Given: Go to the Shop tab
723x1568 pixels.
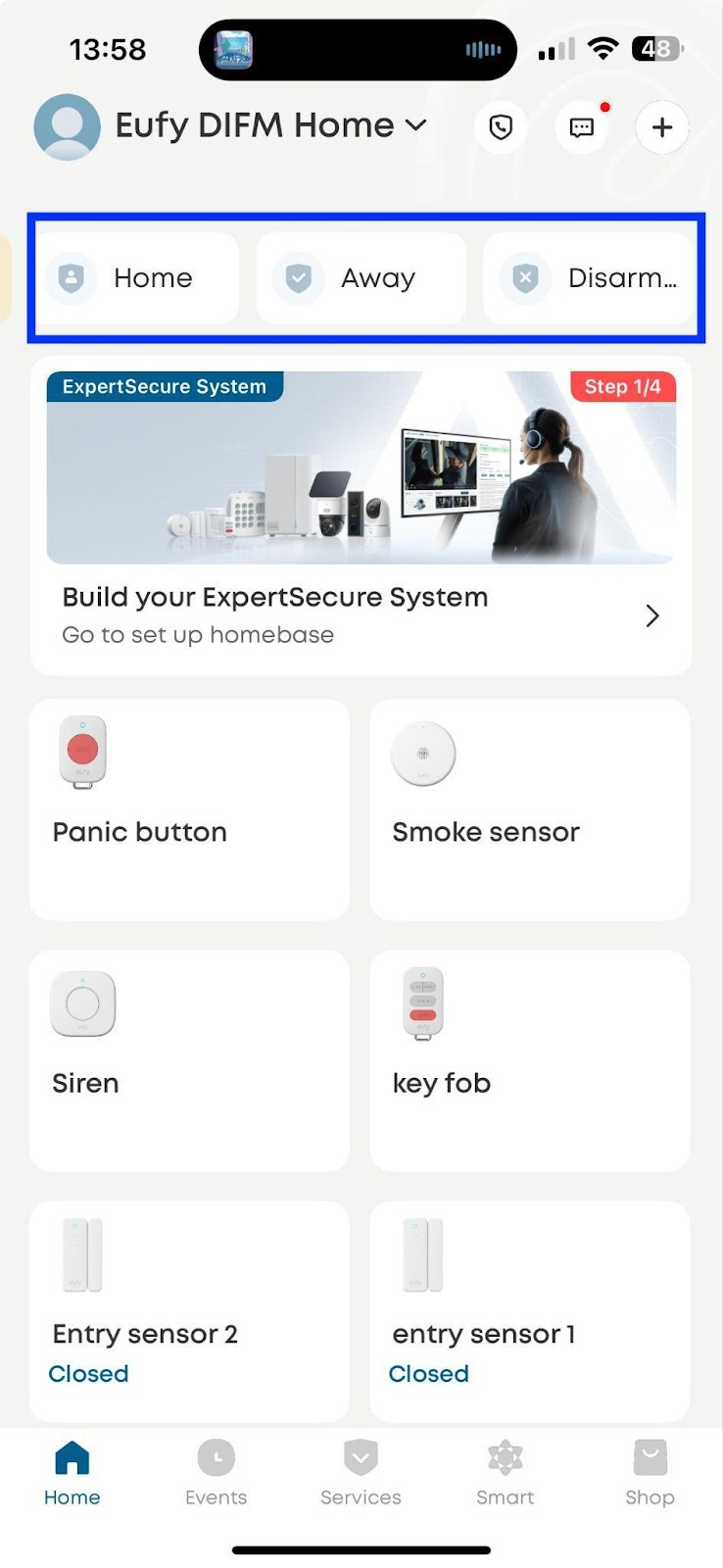Looking at the screenshot, I should click(x=650, y=1473).
